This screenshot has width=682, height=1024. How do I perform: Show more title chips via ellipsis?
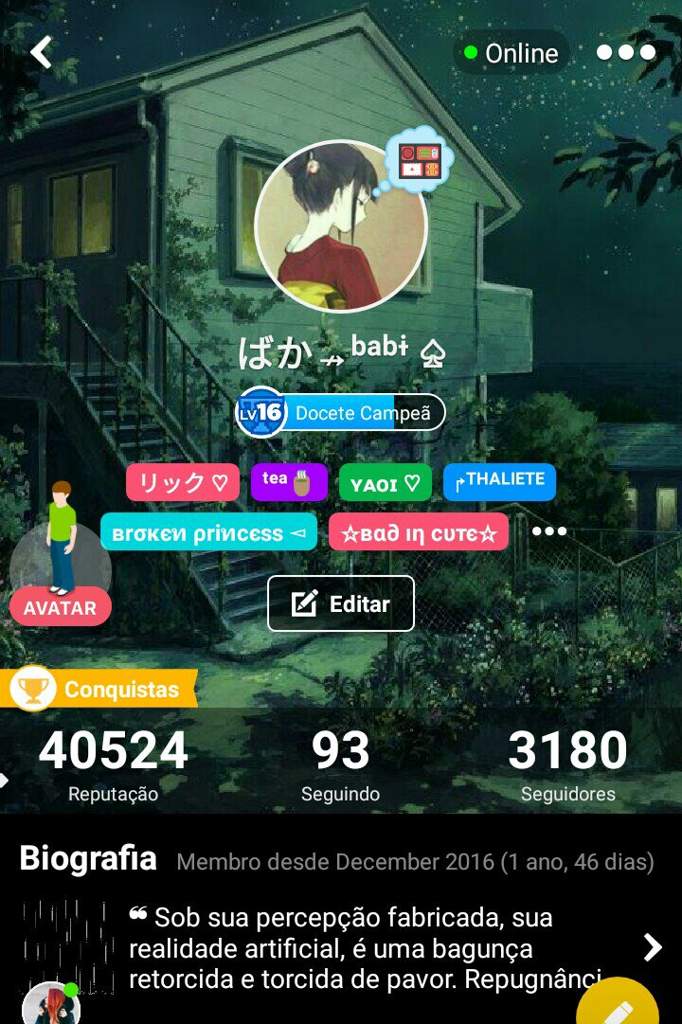549,531
